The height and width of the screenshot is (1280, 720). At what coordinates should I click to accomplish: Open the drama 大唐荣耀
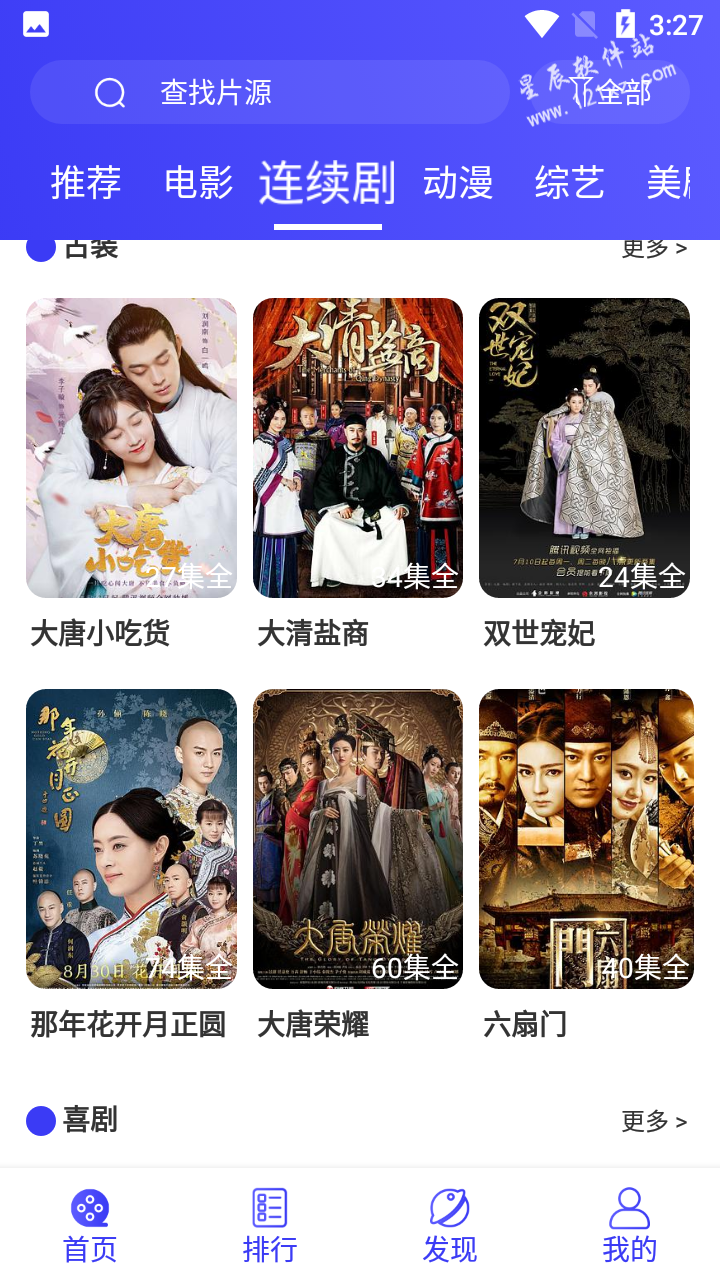point(358,839)
